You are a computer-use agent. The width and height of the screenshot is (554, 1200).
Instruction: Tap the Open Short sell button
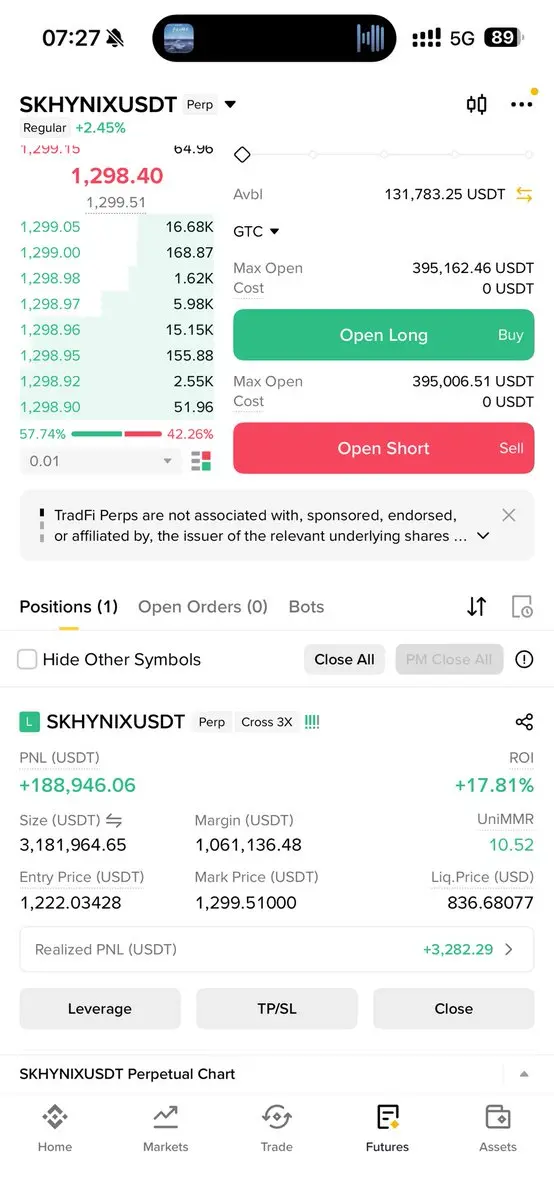tap(384, 448)
